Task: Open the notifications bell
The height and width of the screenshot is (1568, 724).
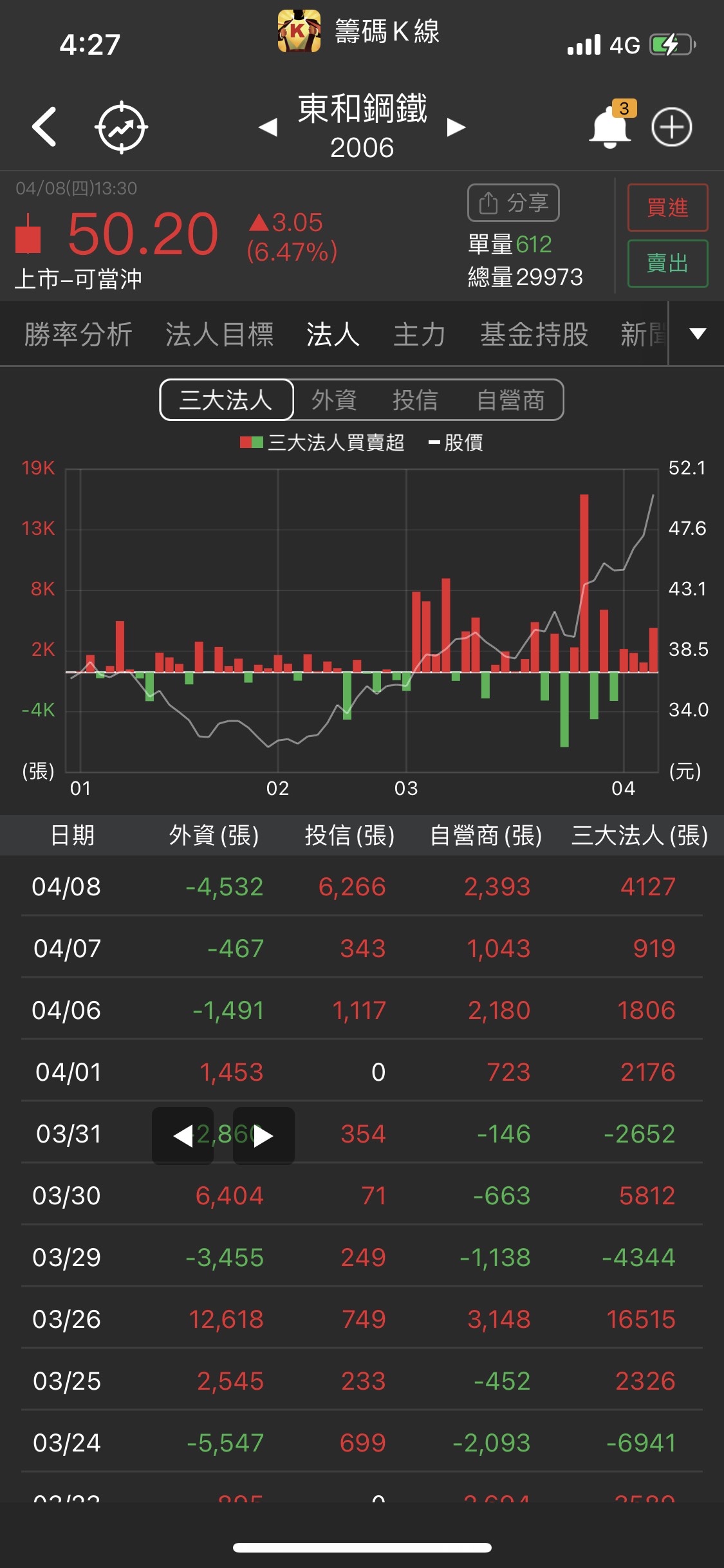Action: pyautogui.click(x=609, y=127)
